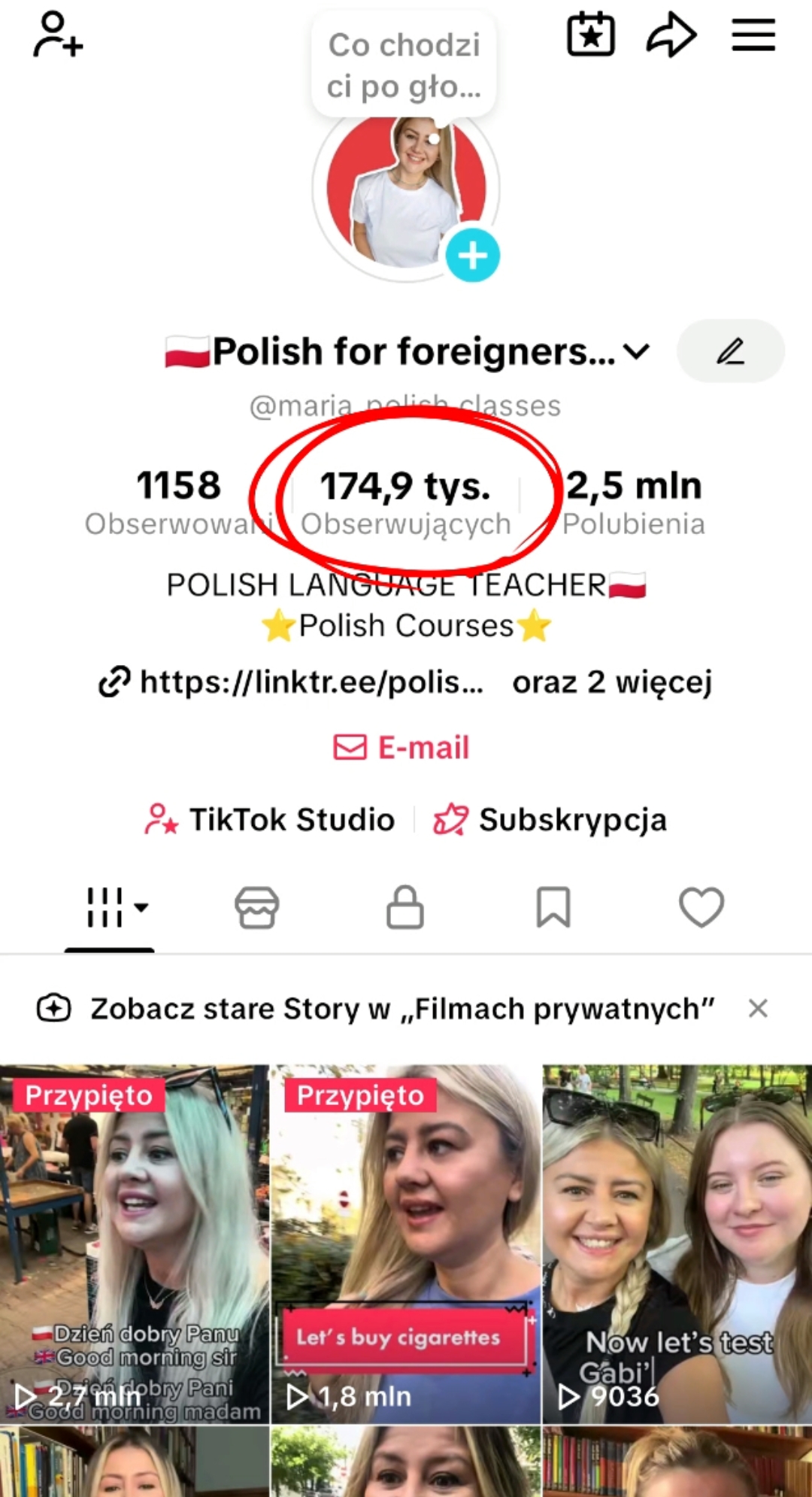
Task: Switch to the saved bookmarks tab
Action: click(553, 907)
